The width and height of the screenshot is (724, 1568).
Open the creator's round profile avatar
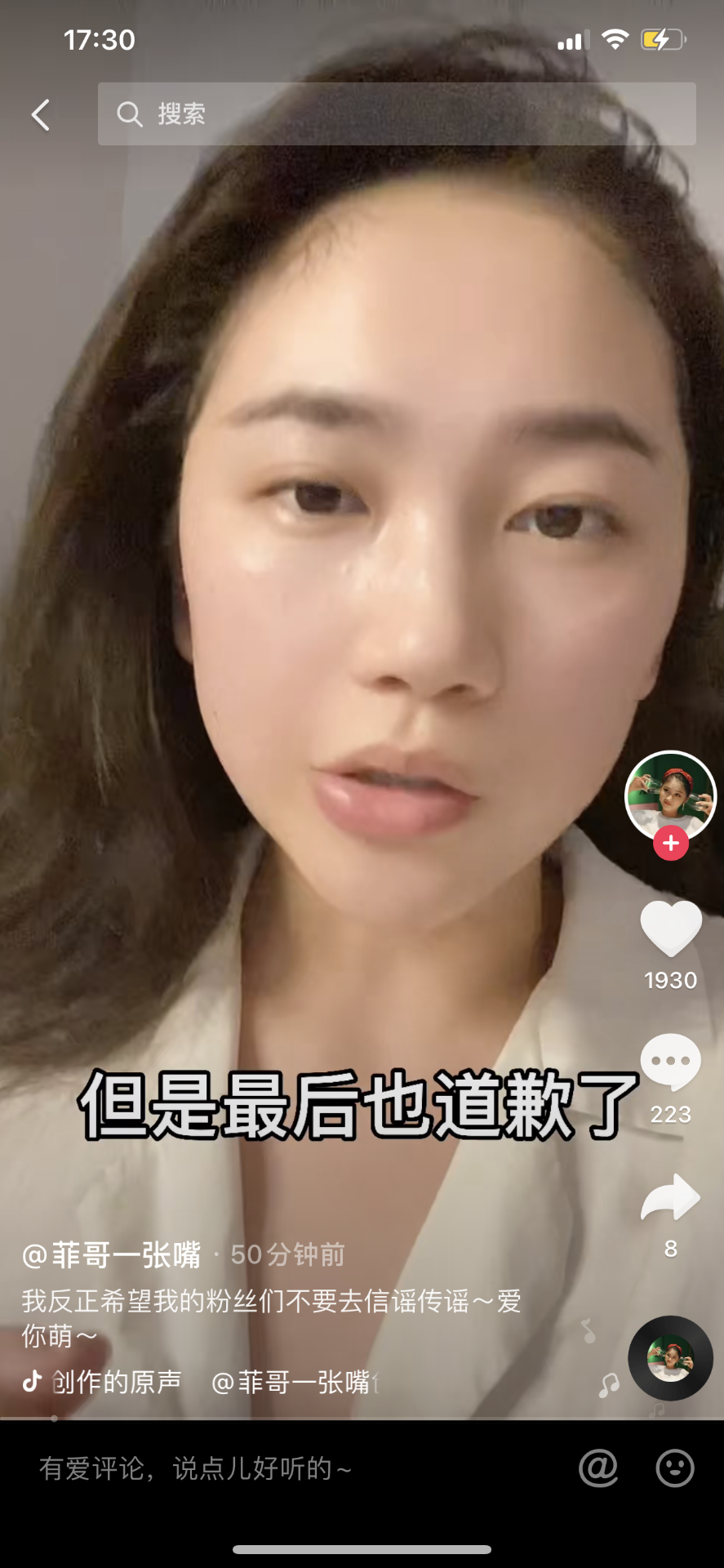pos(670,795)
